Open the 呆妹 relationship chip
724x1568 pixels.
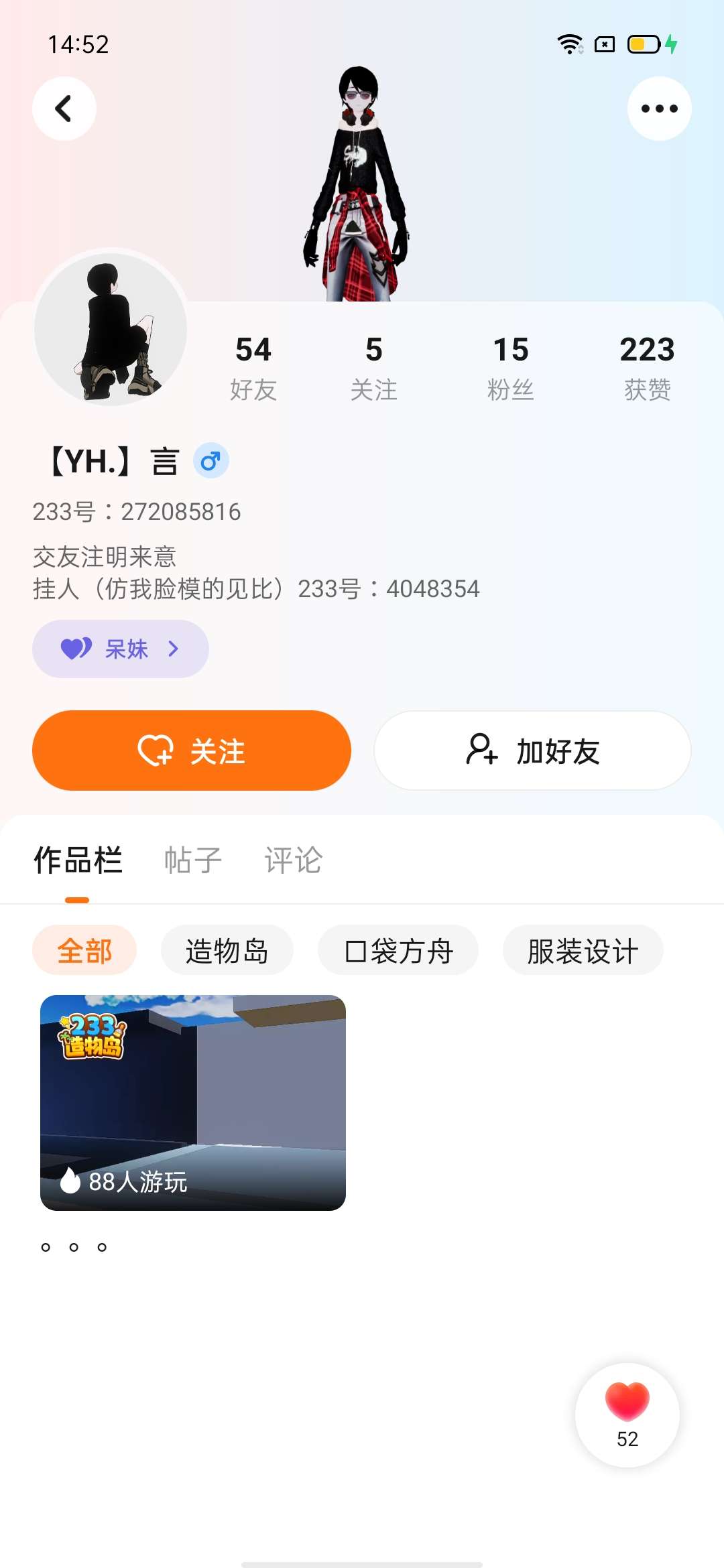[121, 649]
